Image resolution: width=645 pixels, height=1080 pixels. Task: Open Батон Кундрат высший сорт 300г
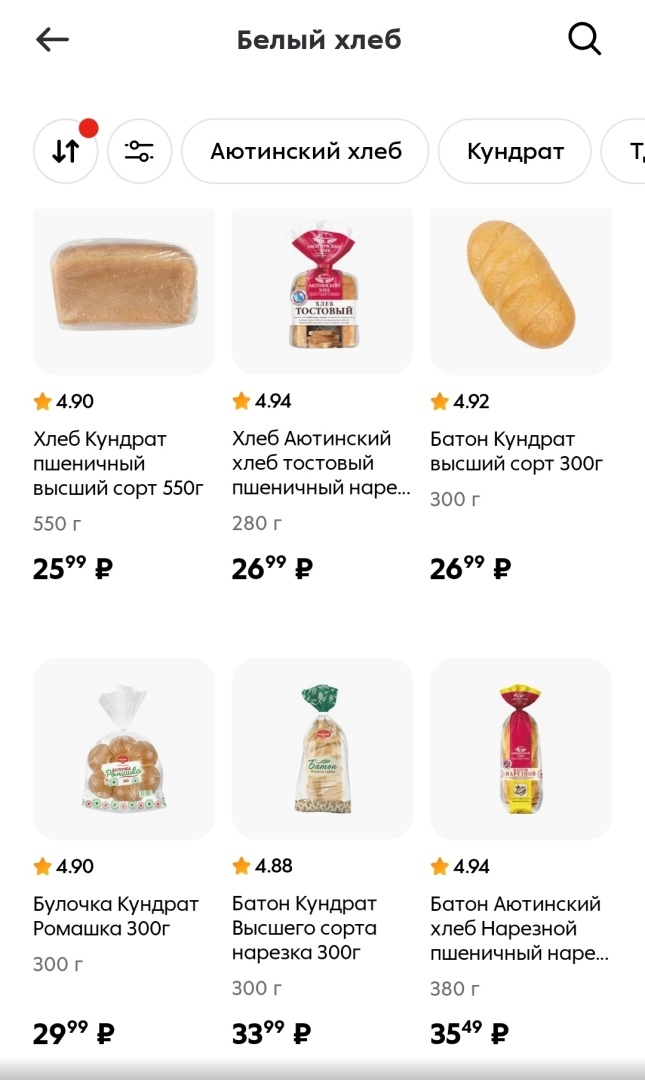(520, 290)
